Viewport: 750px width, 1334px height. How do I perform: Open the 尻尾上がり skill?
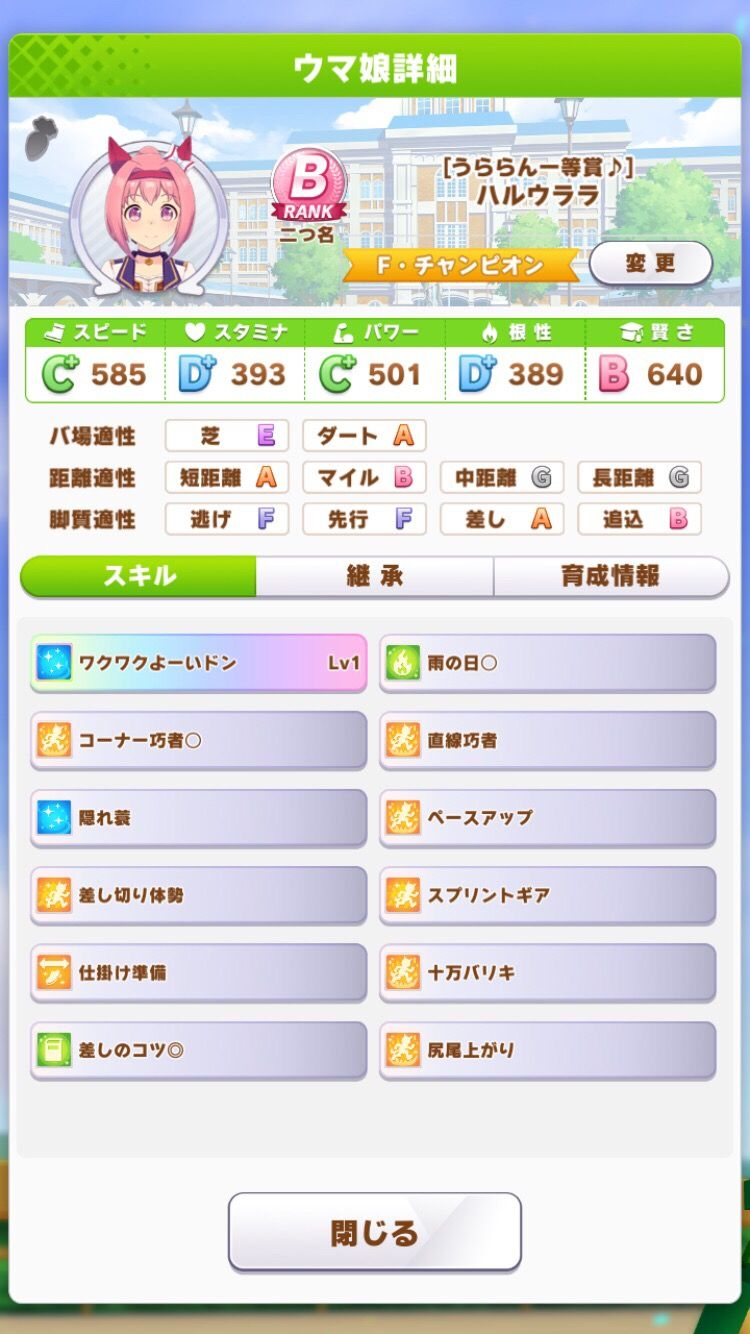(547, 1050)
